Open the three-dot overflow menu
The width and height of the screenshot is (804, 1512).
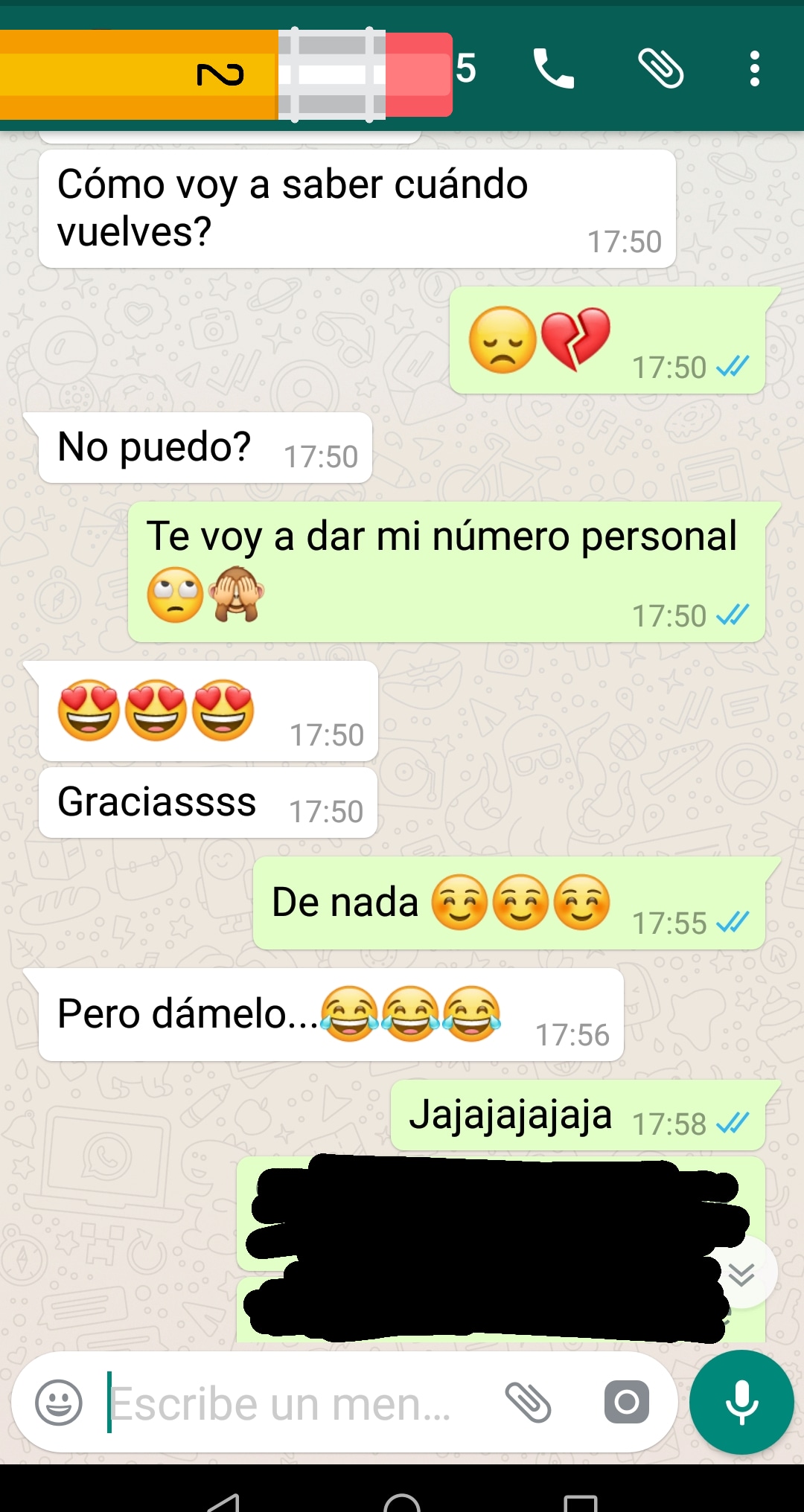(x=754, y=68)
